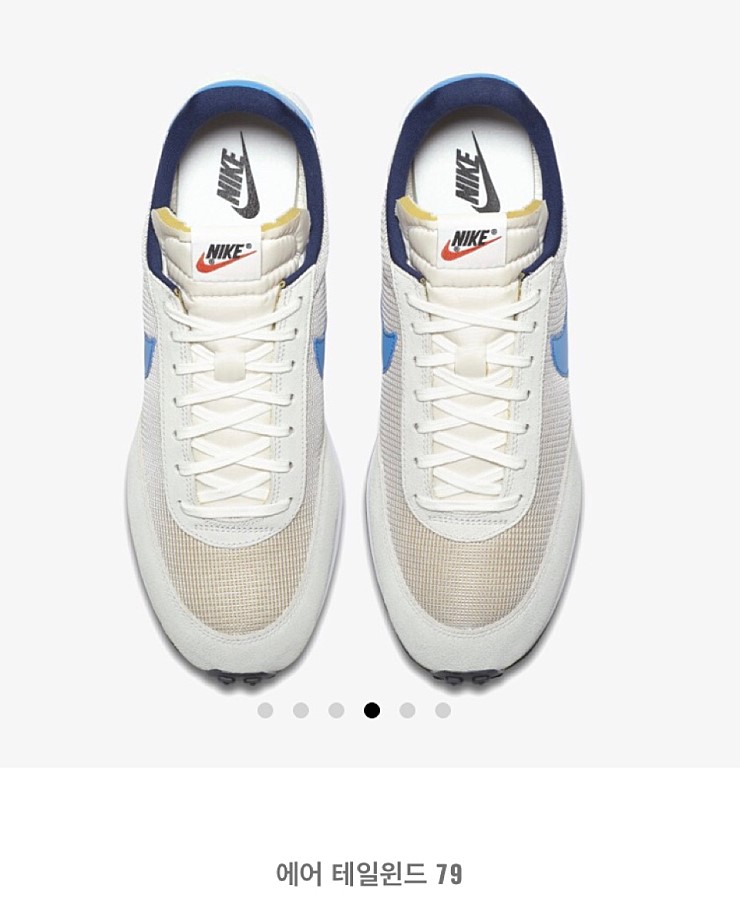Go to the third image indicator dot
The width and height of the screenshot is (740, 905).
click(337, 710)
